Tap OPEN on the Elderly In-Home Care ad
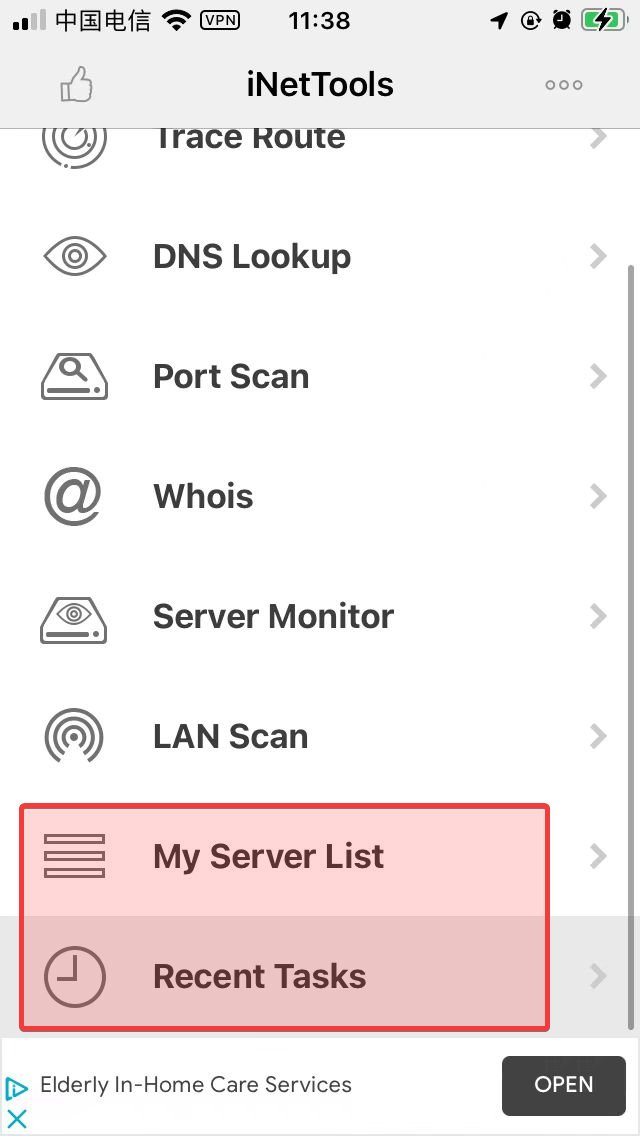 (x=563, y=1085)
